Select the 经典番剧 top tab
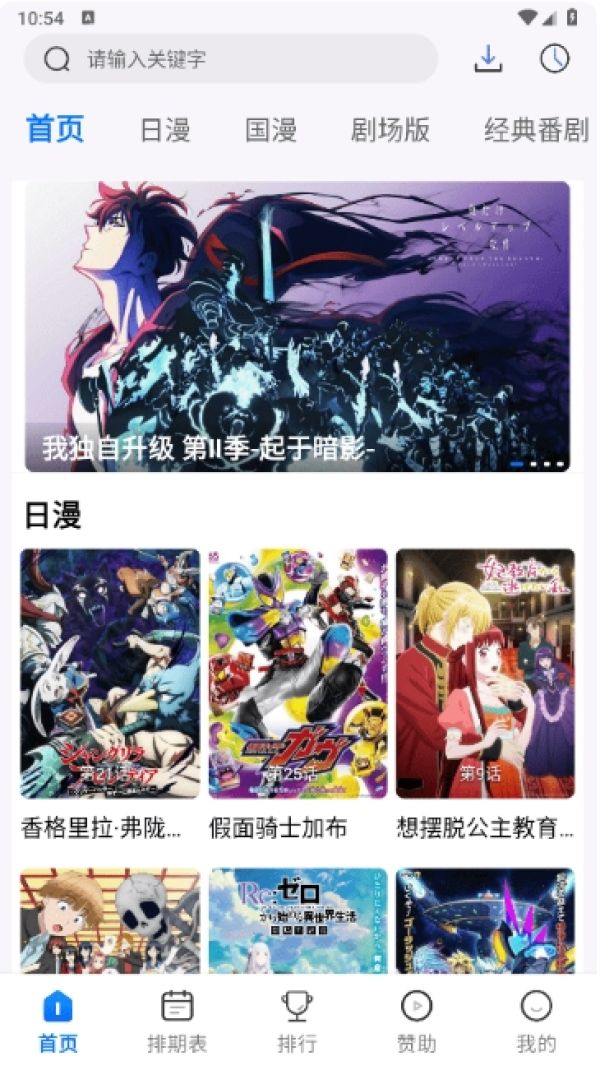Viewport: 600px width, 1084px height. tap(536, 130)
